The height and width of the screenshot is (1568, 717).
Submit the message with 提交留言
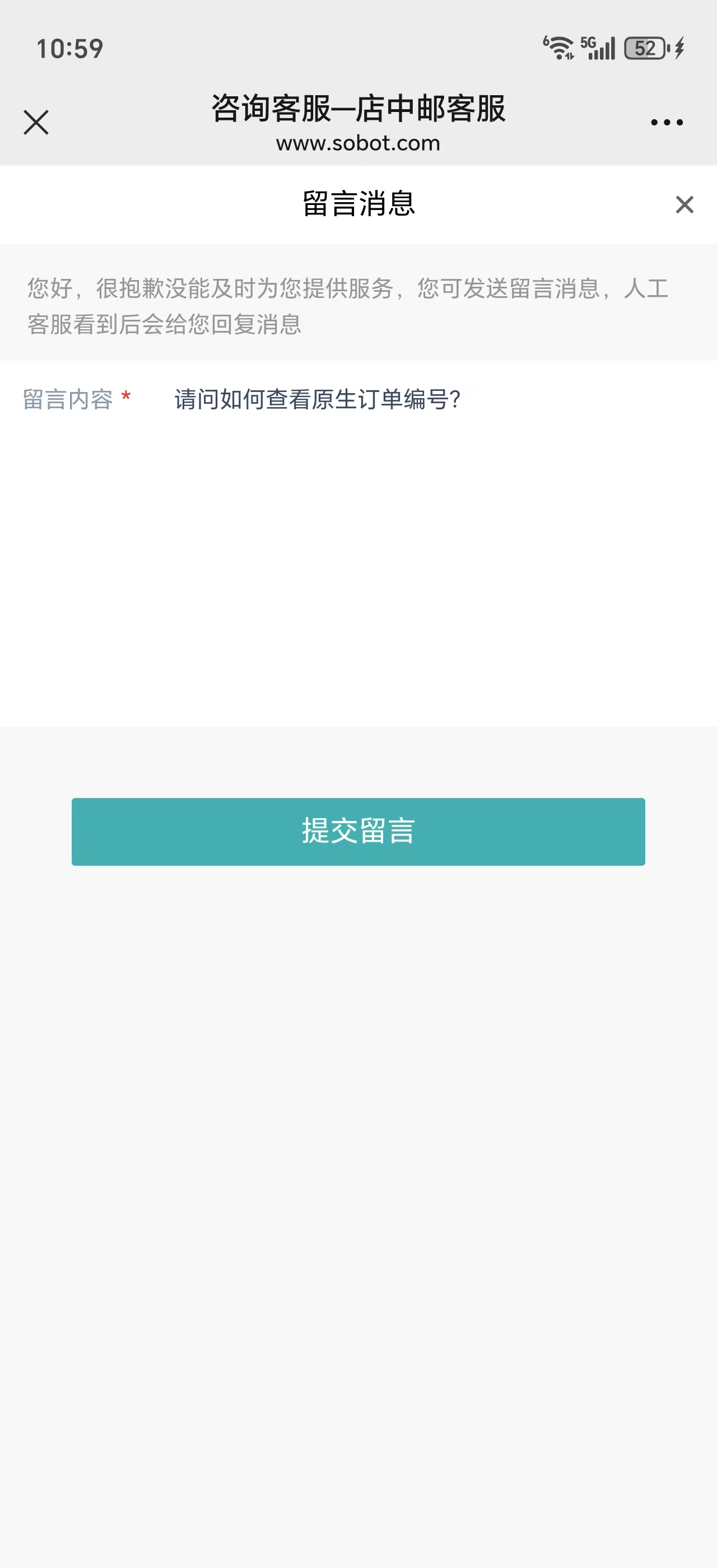click(x=358, y=832)
